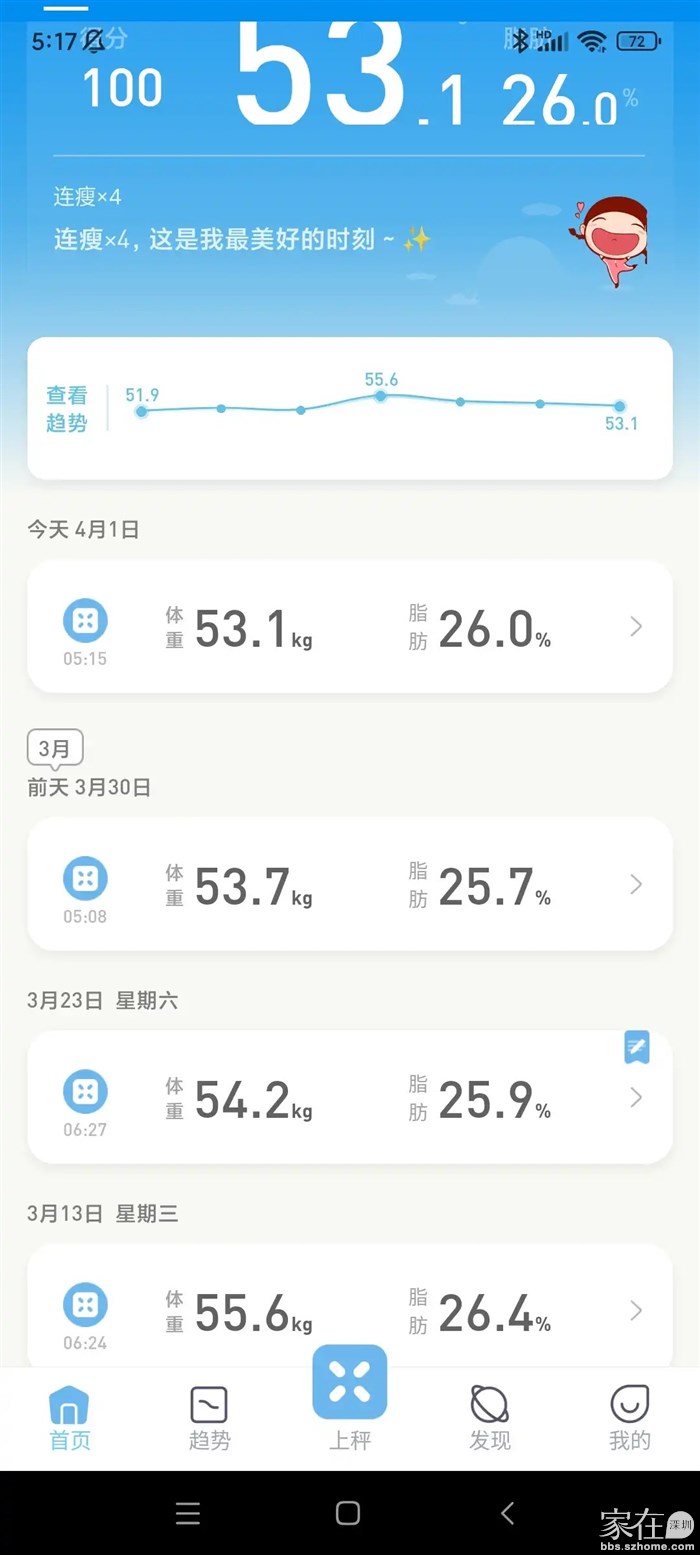Tap the 上秤 weigh-in button
This screenshot has width=700, height=1555.
click(x=349, y=1395)
